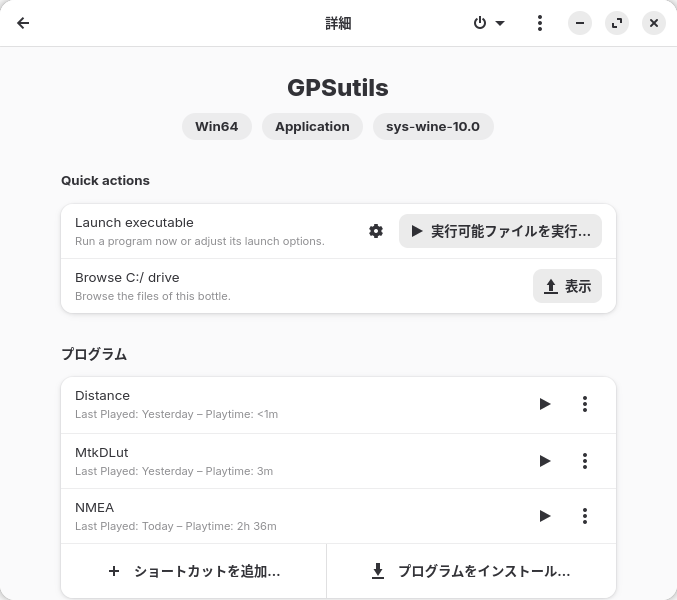Open the power options dropdown
The image size is (677, 600).
(489, 23)
